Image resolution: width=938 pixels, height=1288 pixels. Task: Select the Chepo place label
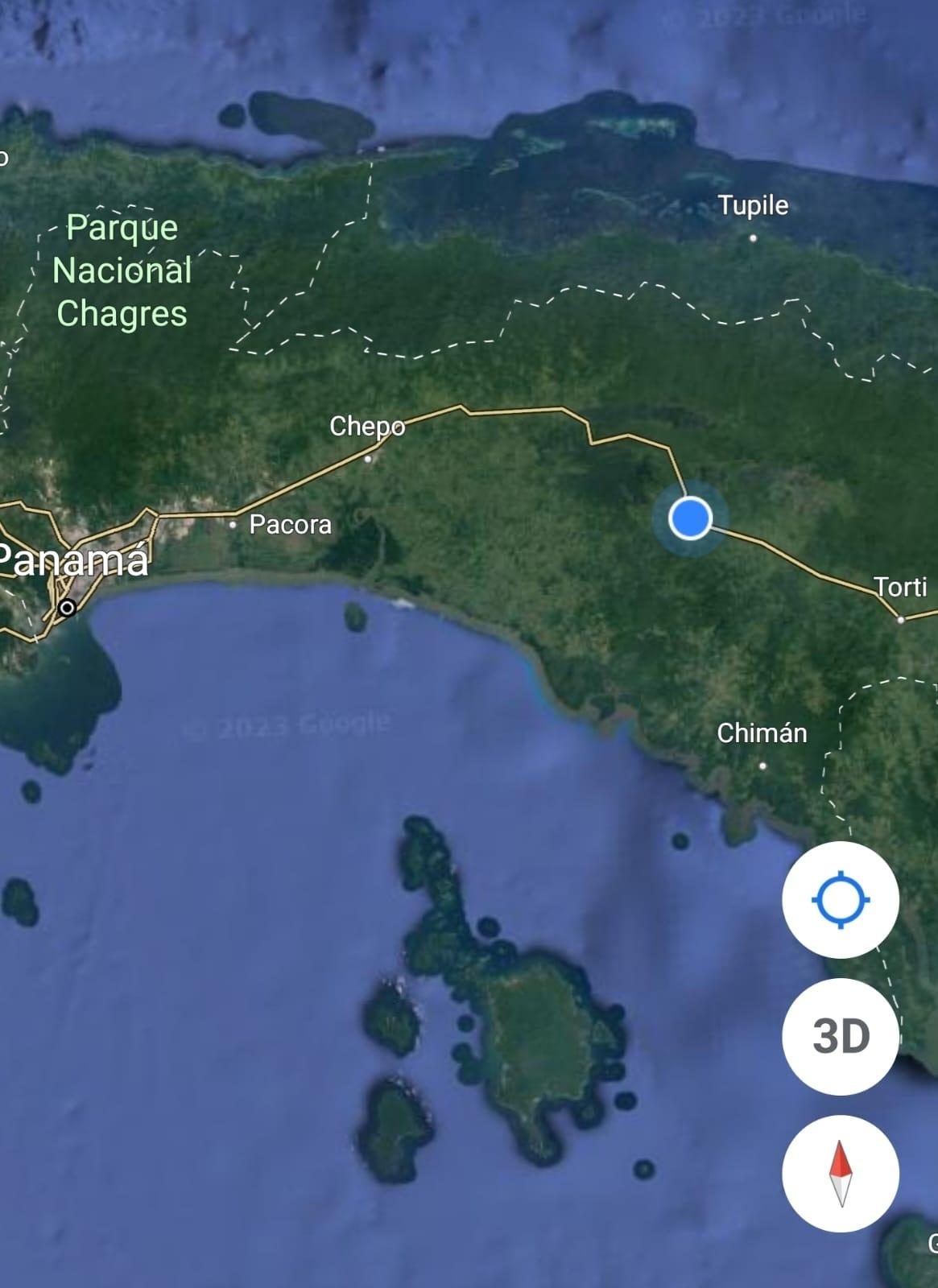coord(367,426)
